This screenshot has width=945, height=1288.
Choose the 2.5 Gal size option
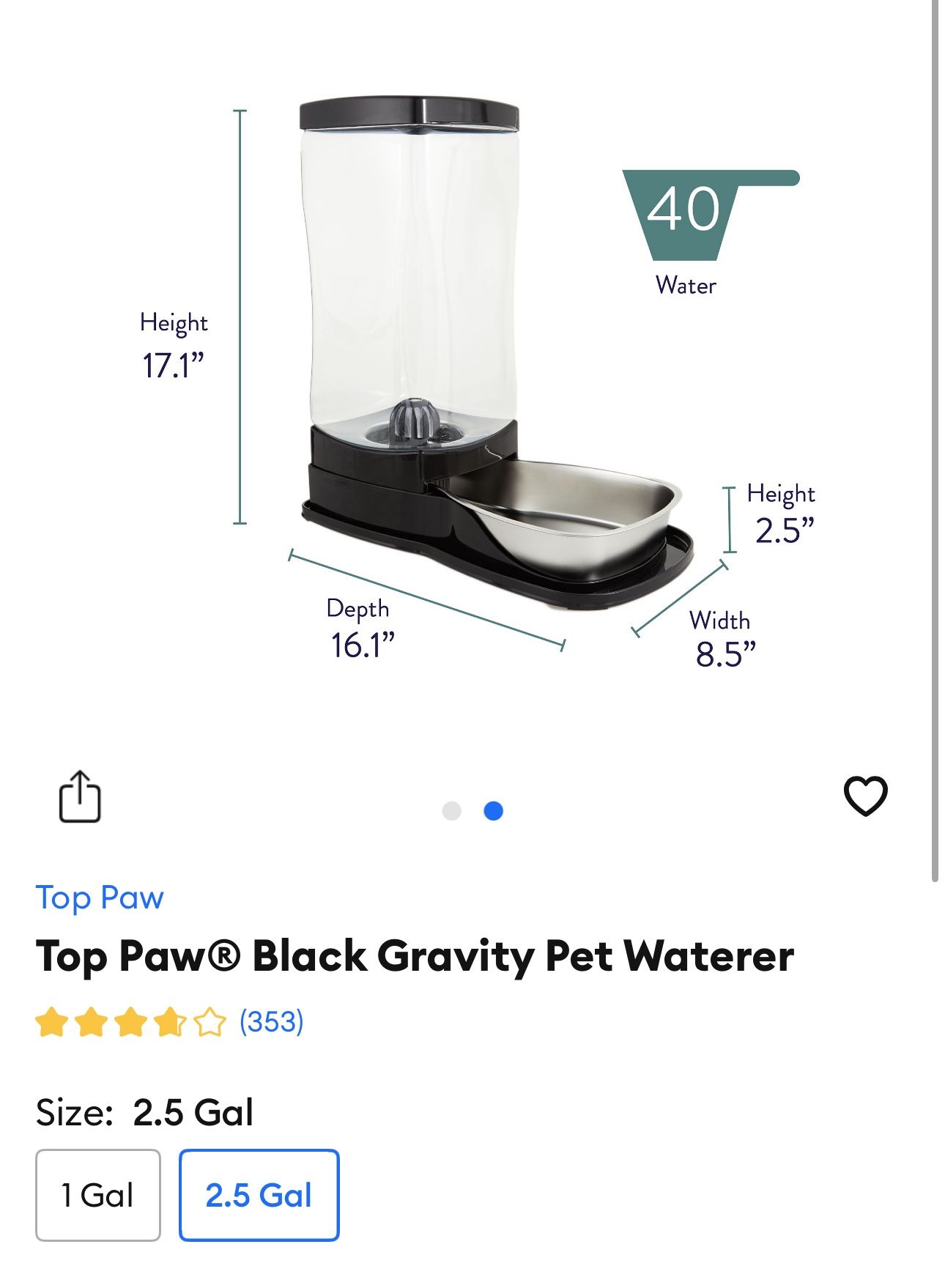click(259, 1195)
